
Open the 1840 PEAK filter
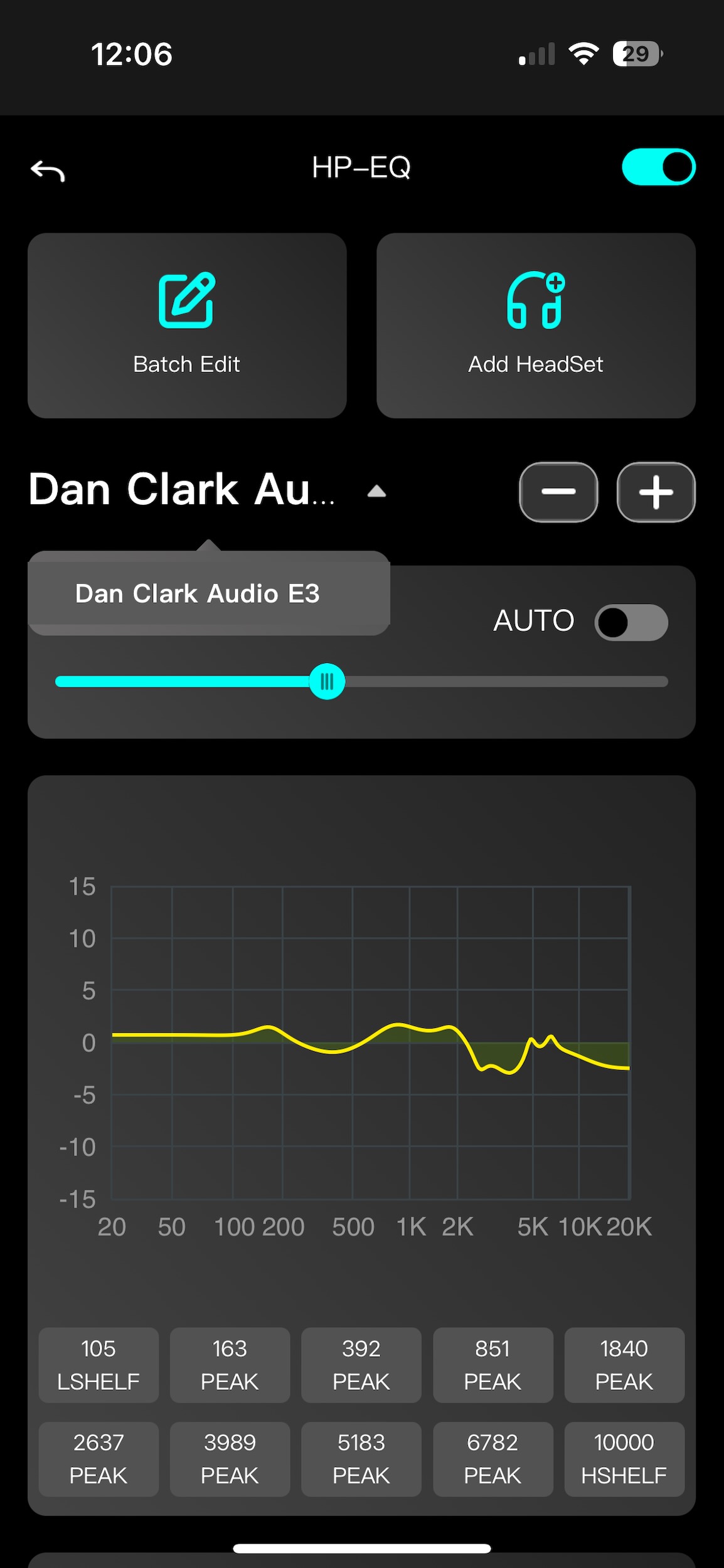coord(624,1365)
